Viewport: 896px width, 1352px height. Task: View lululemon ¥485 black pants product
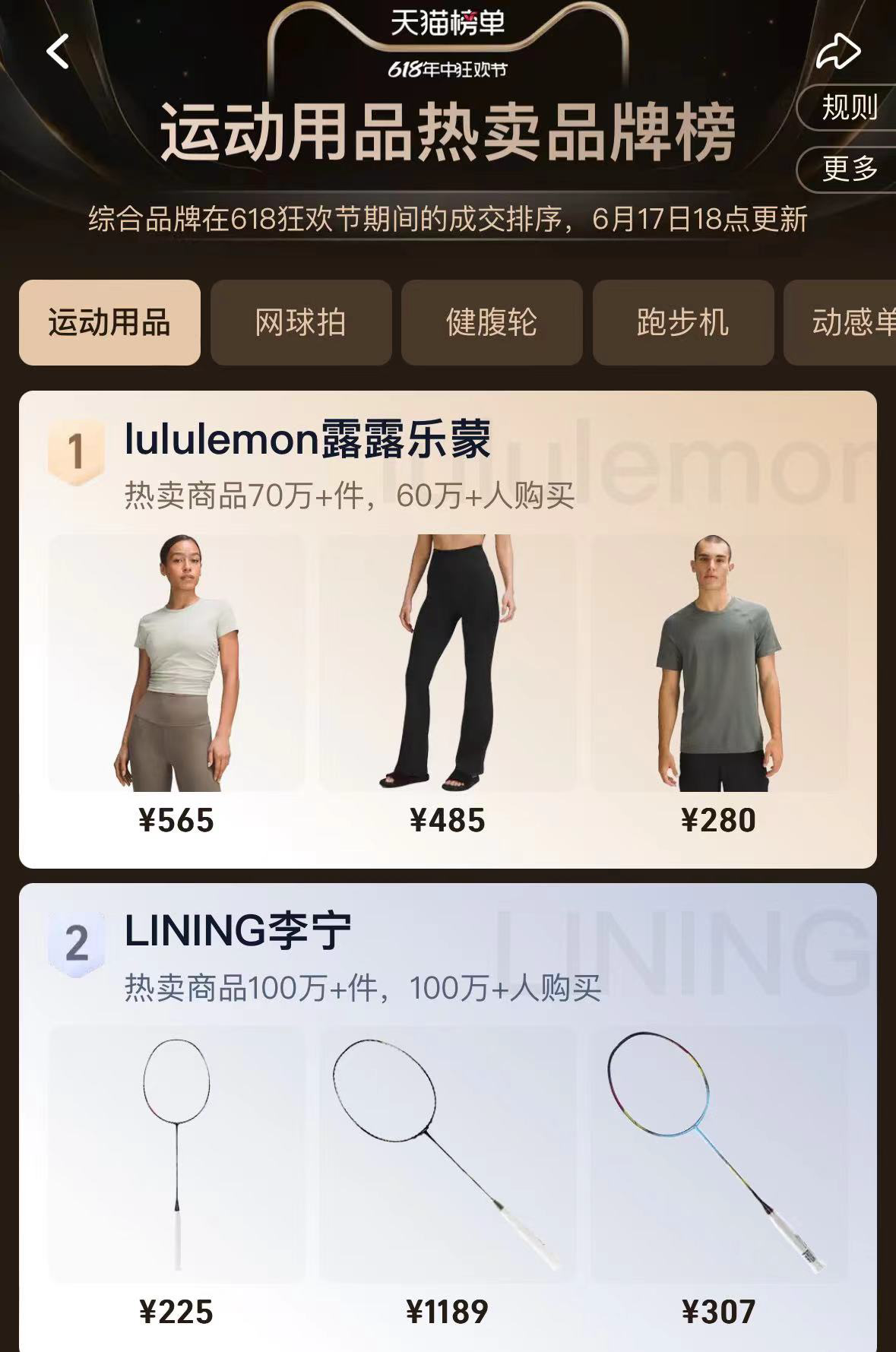click(x=447, y=663)
